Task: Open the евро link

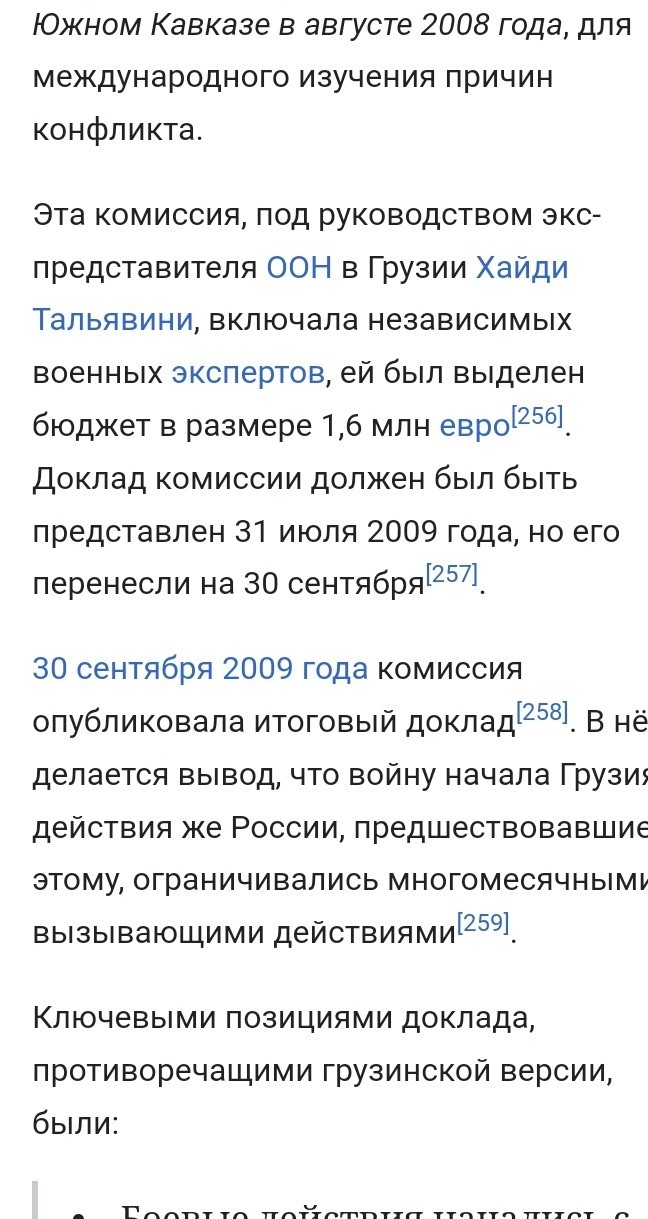Action: click(475, 427)
